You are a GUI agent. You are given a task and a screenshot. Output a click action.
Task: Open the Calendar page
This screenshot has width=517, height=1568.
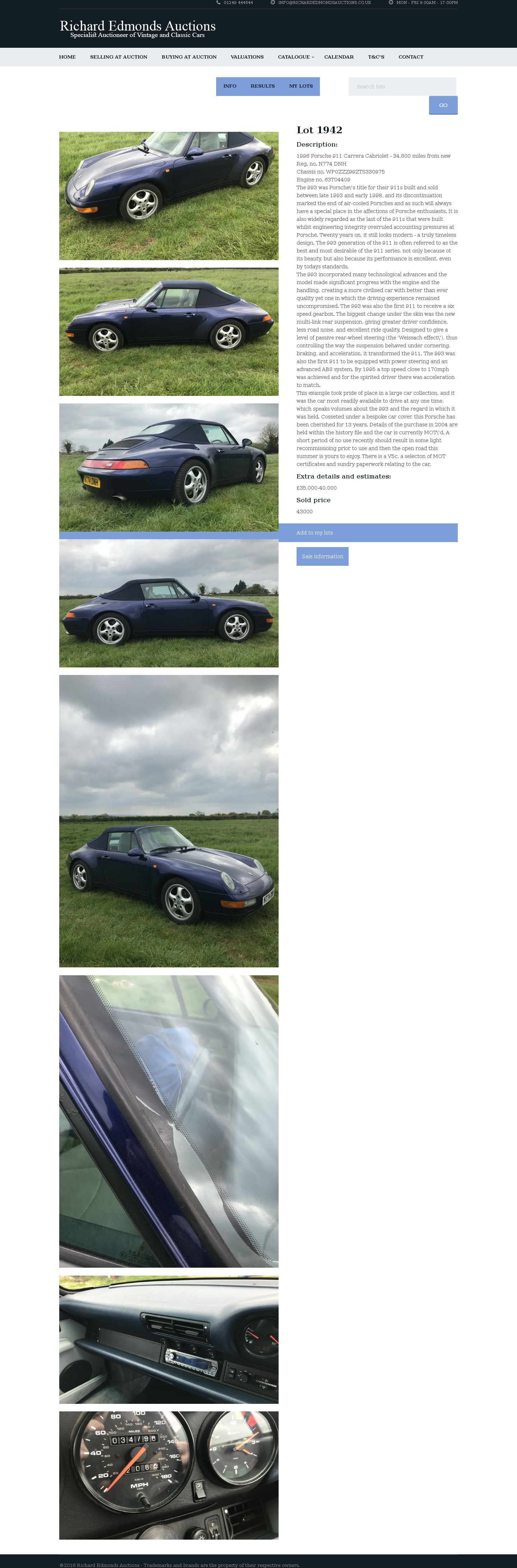click(x=339, y=57)
